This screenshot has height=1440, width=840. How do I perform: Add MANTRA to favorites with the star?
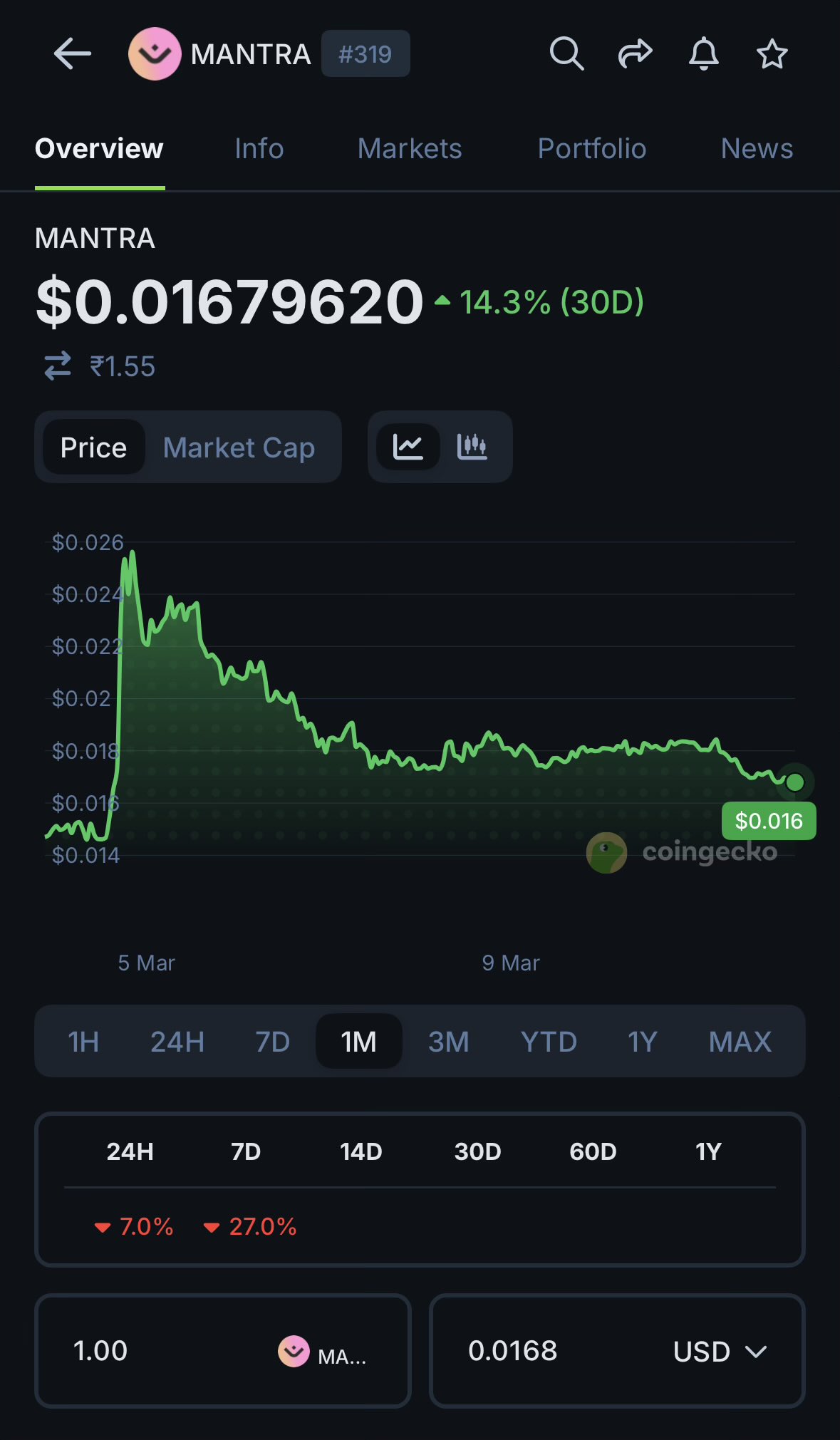tap(772, 54)
